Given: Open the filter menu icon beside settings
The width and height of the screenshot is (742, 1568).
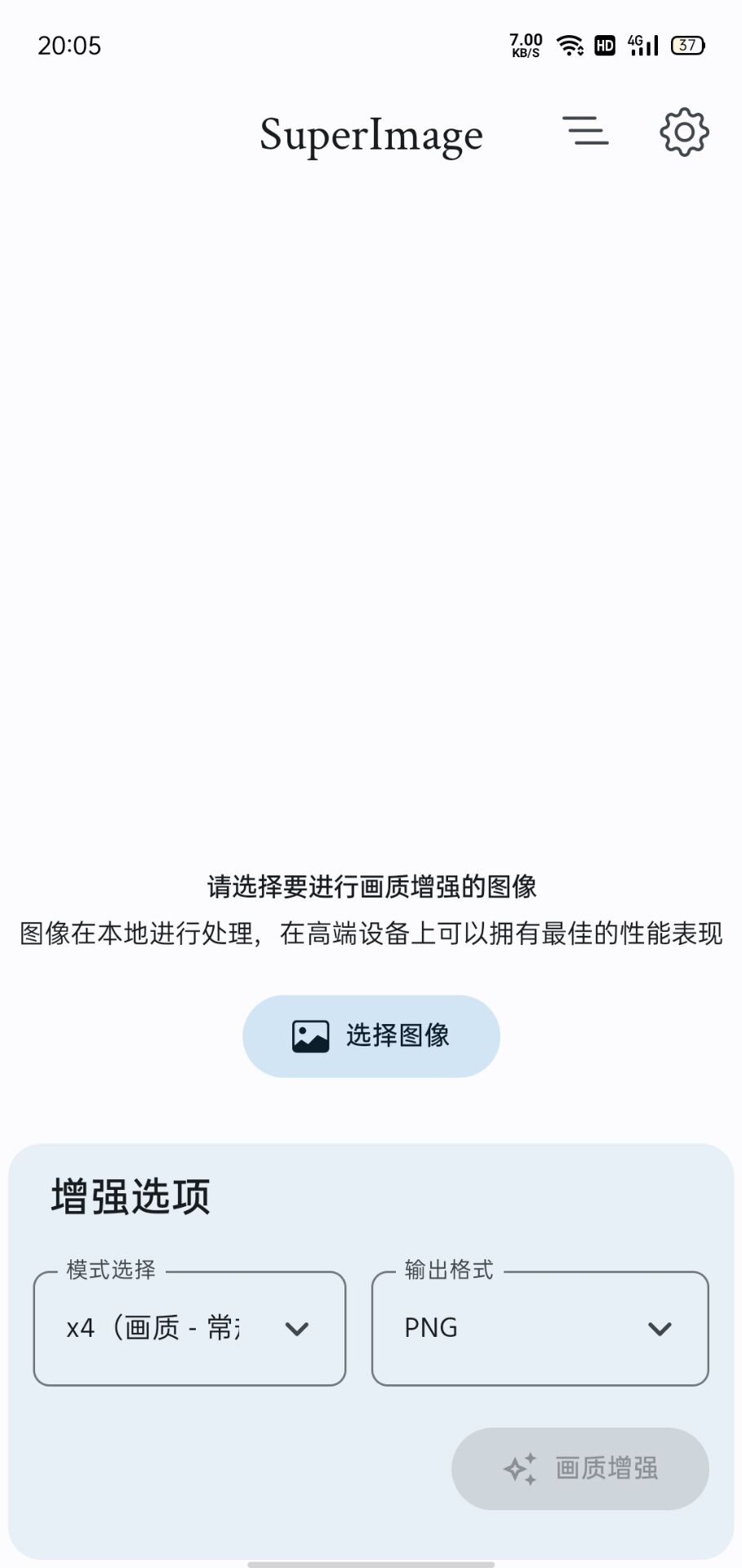Looking at the screenshot, I should [x=586, y=131].
